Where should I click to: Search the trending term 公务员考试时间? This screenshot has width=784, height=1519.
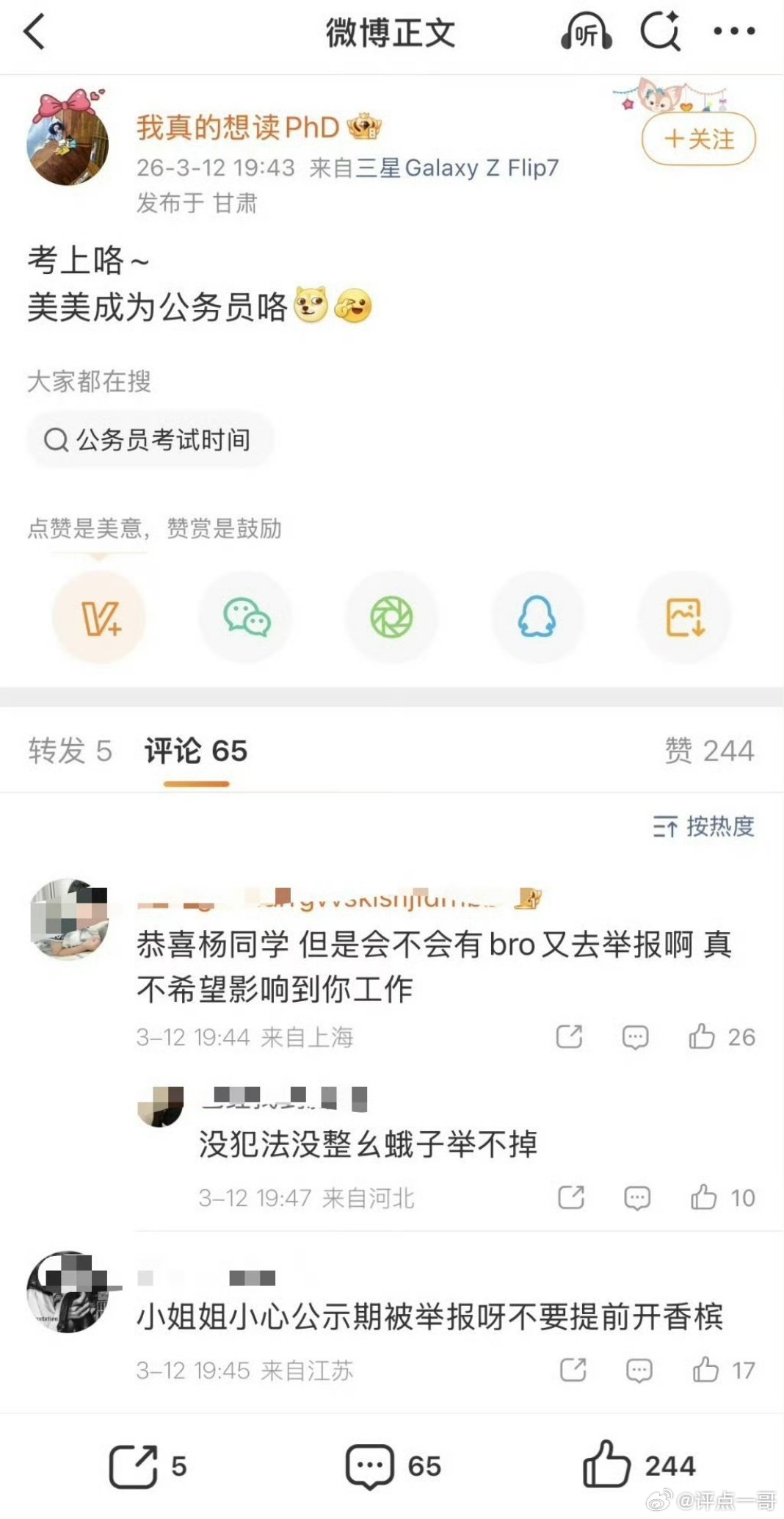click(x=150, y=439)
